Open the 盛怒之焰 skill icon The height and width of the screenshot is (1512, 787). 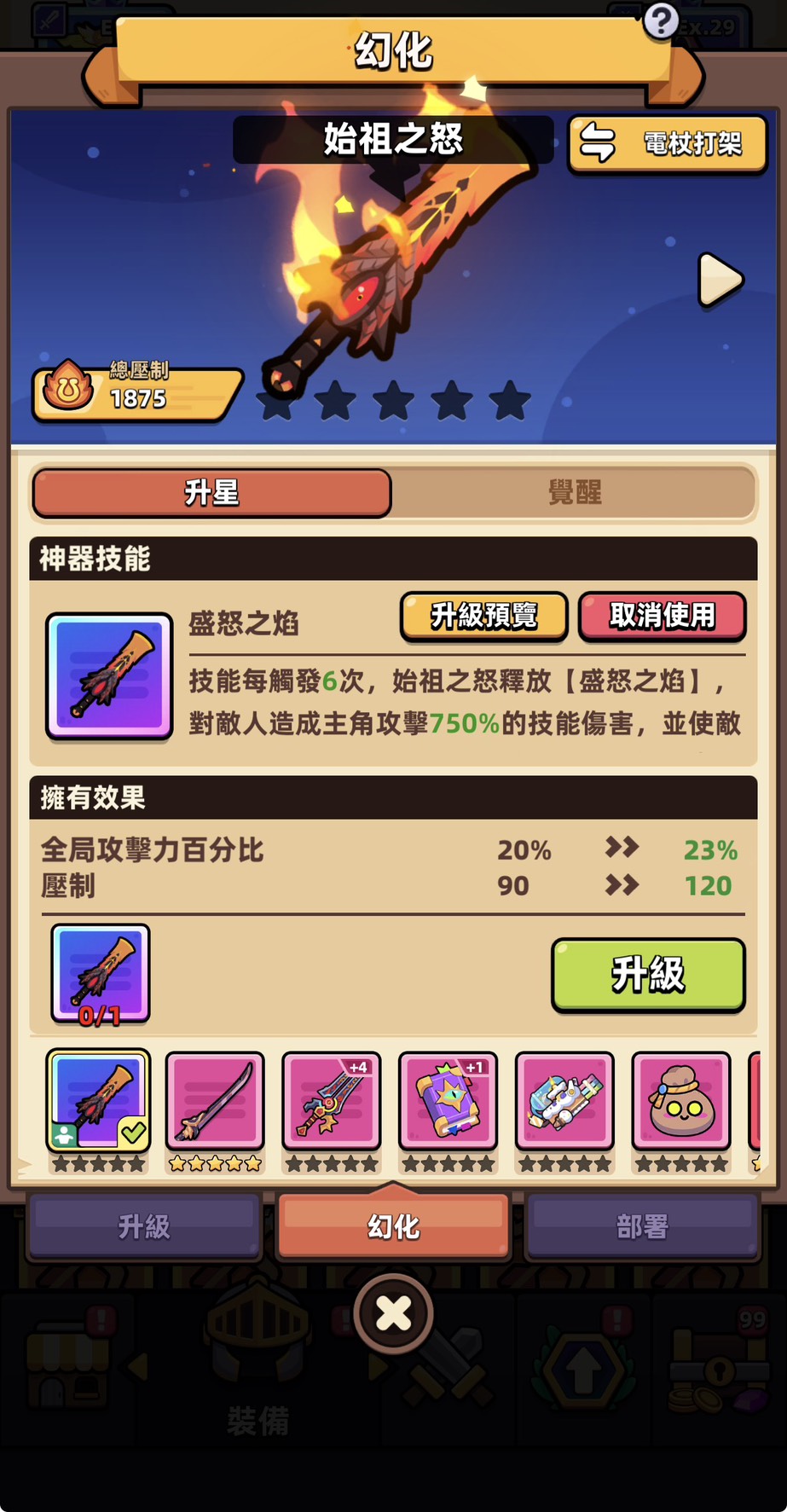point(109,675)
